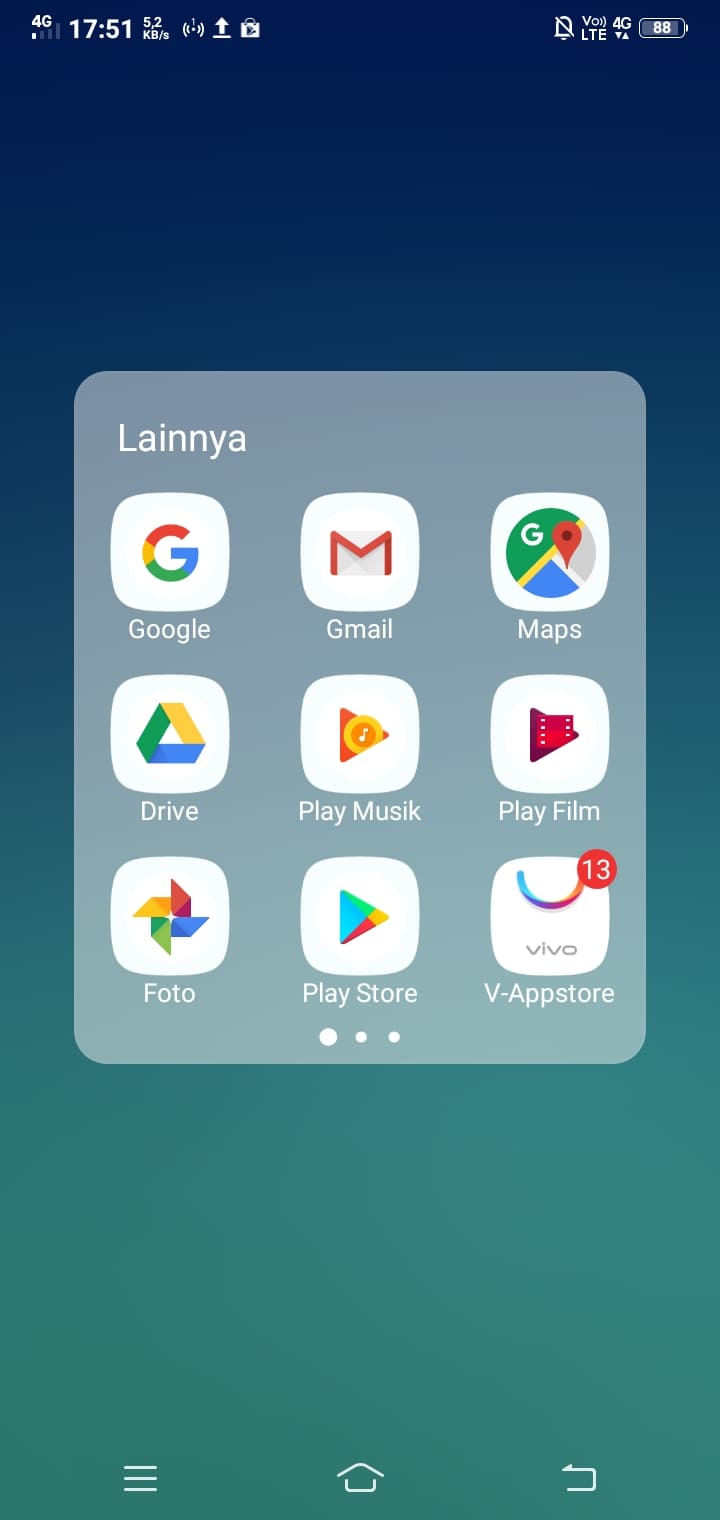Tap the Lainnya folder name
Screen dimensions: 720x1520
182,438
